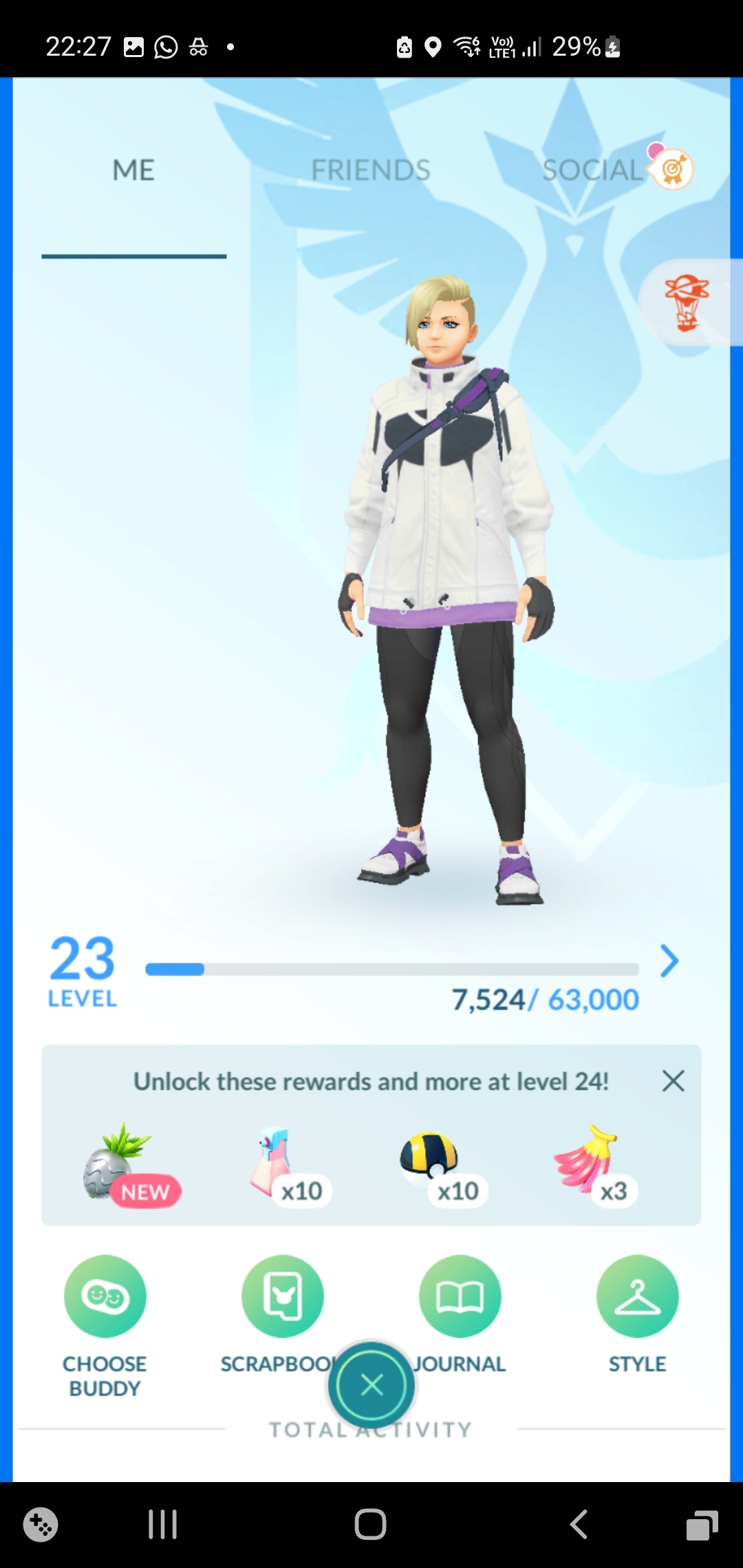Dismiss the level 24 rewards banner
Viewport: 743px width, 1568px height.
point(673,1080)
